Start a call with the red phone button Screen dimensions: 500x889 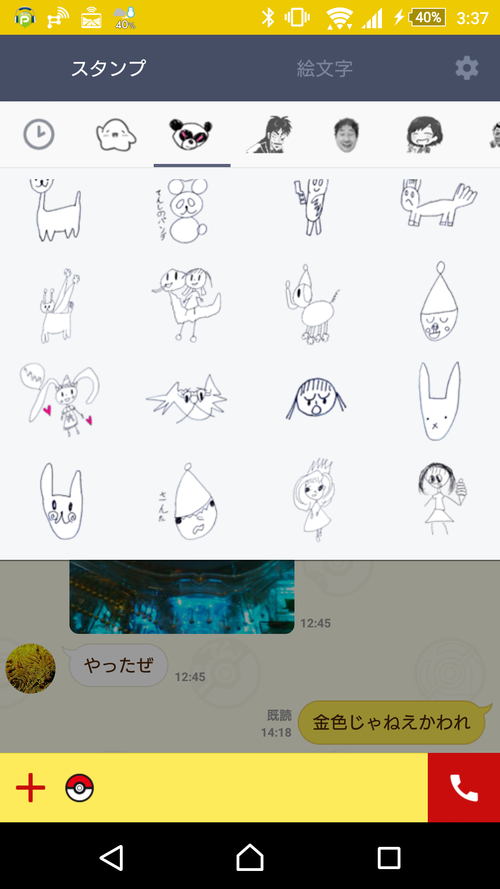point(464,788)
